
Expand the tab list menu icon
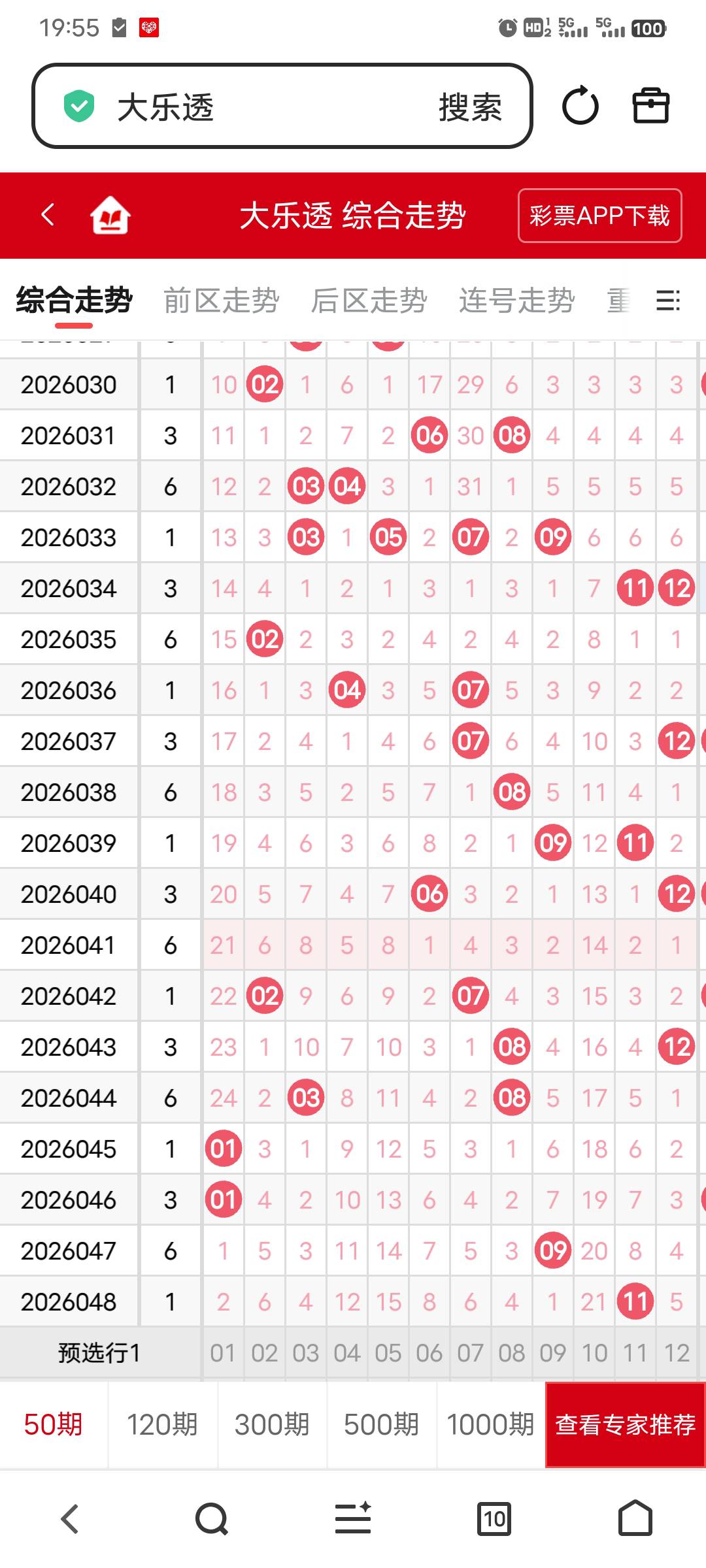click(x=668, y=301)
